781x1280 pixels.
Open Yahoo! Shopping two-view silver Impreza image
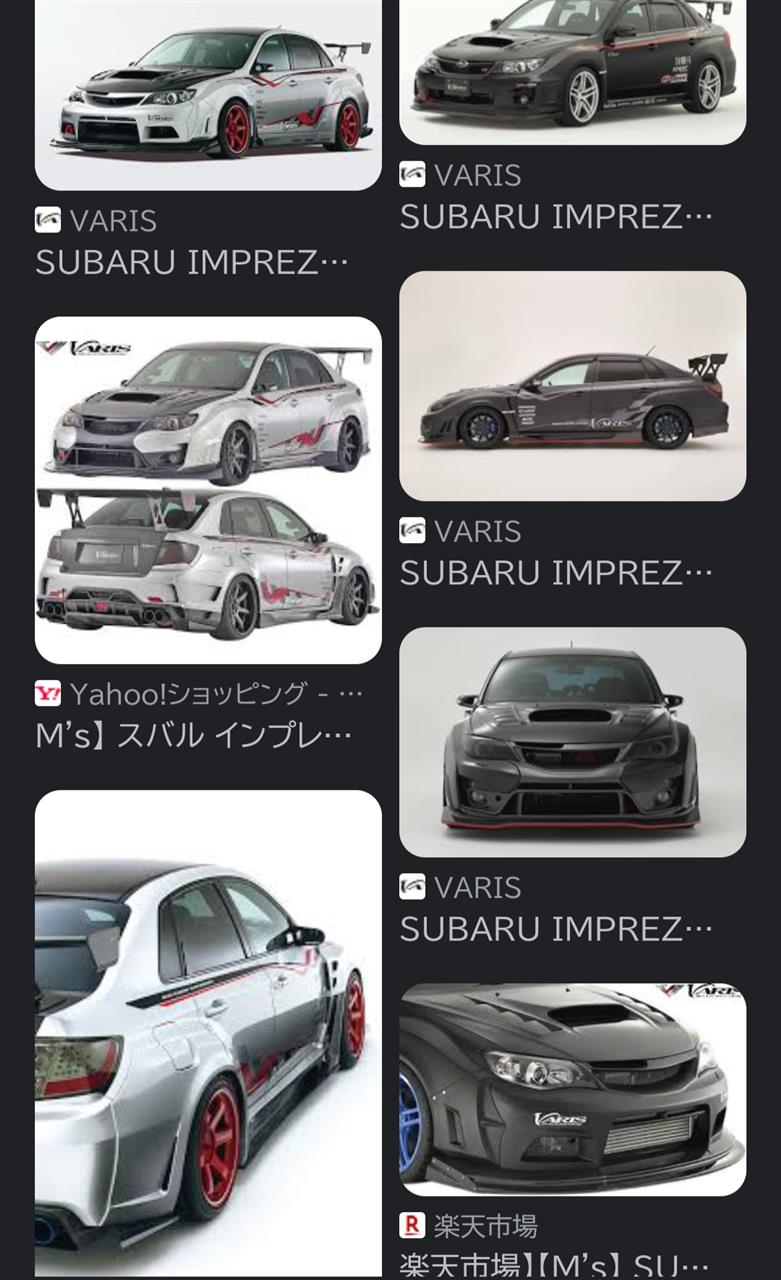click(x=208, y=490)
